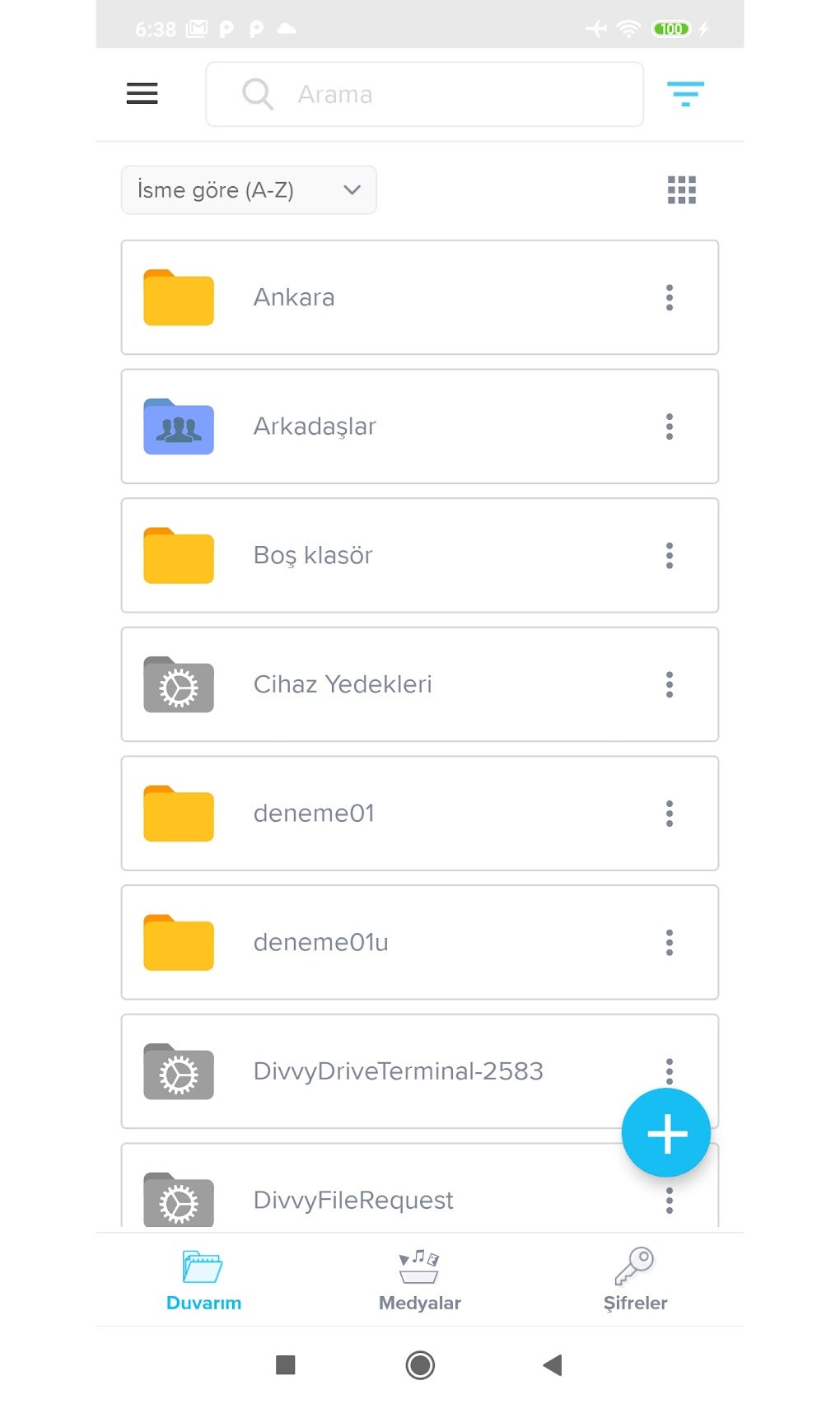Go back using the system back button
Viewport: 840px width, 1404px height.
coord(553,1365)
